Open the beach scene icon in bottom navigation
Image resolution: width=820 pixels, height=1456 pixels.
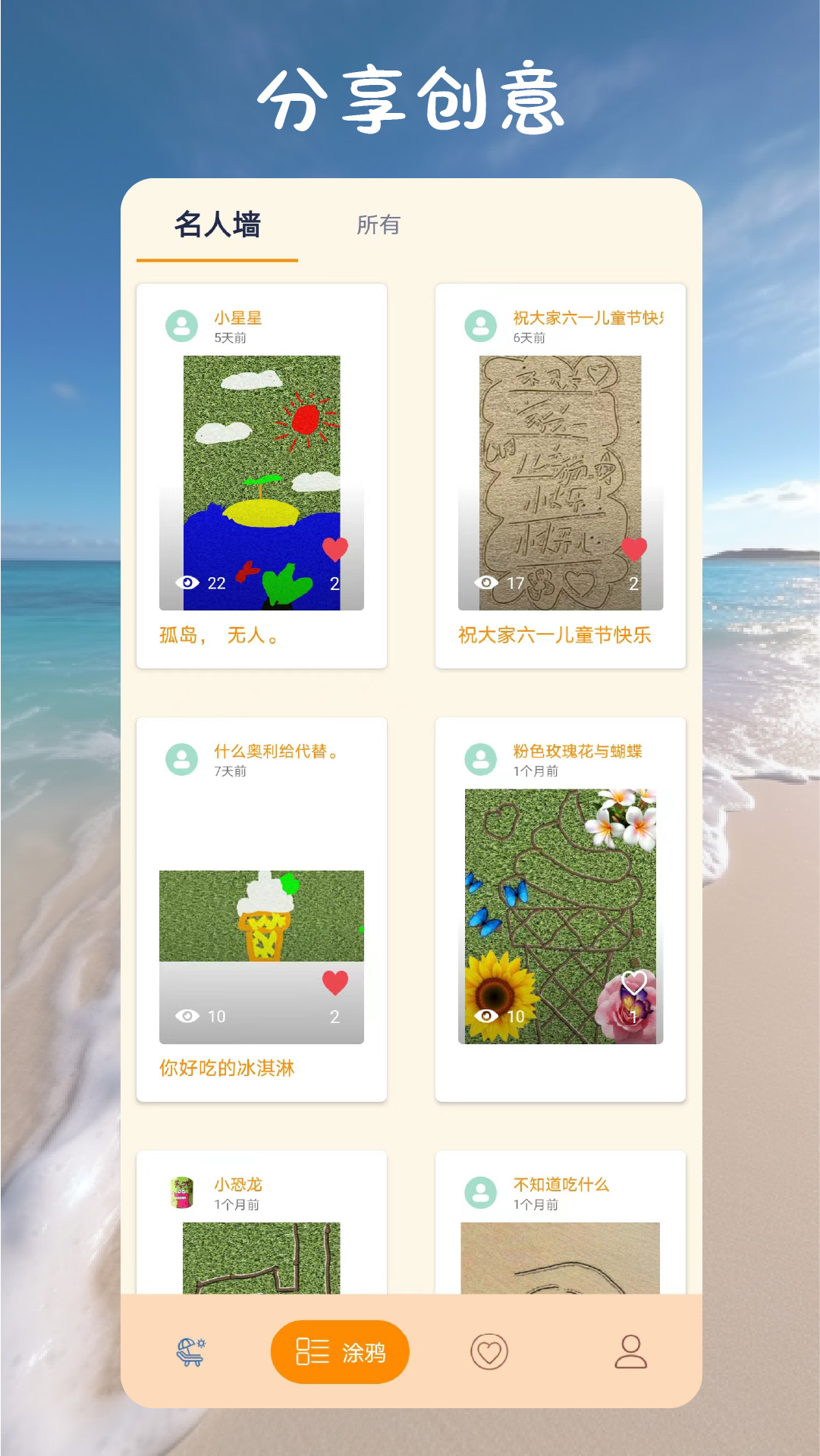[189, 1353]
